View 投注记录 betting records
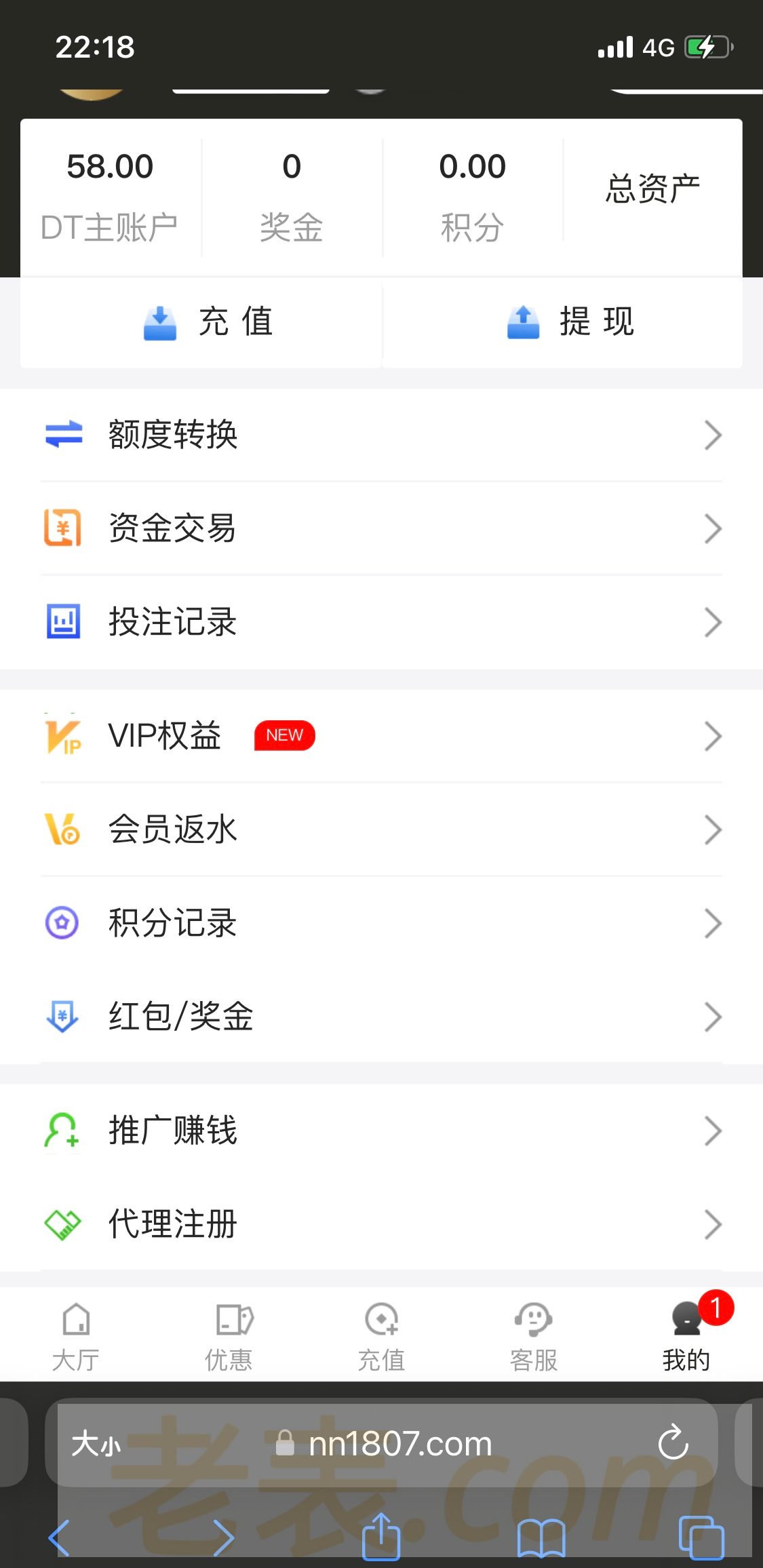The width and height of the screenshot is (763, 1568). coord(381,622)
